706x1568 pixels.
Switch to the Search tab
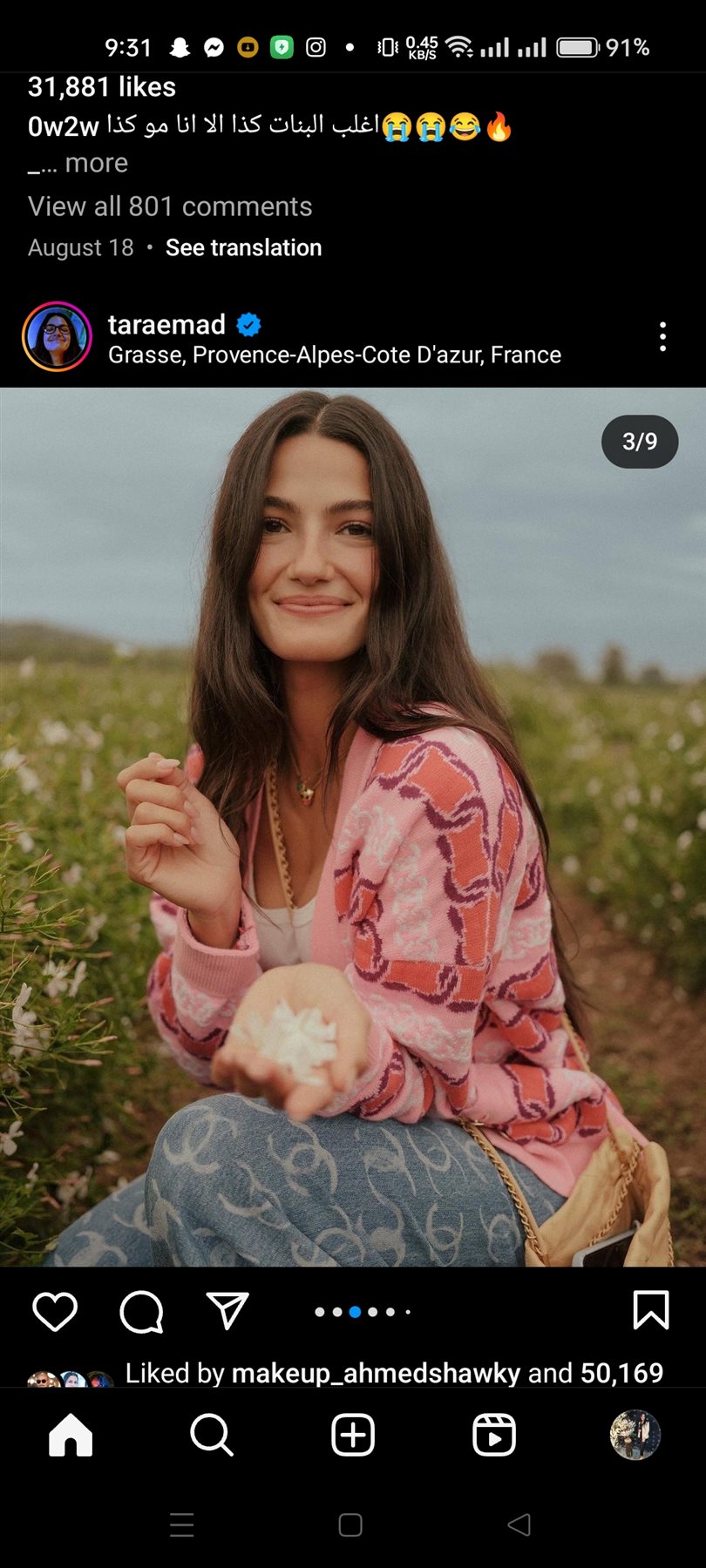tap(212, 1435)
